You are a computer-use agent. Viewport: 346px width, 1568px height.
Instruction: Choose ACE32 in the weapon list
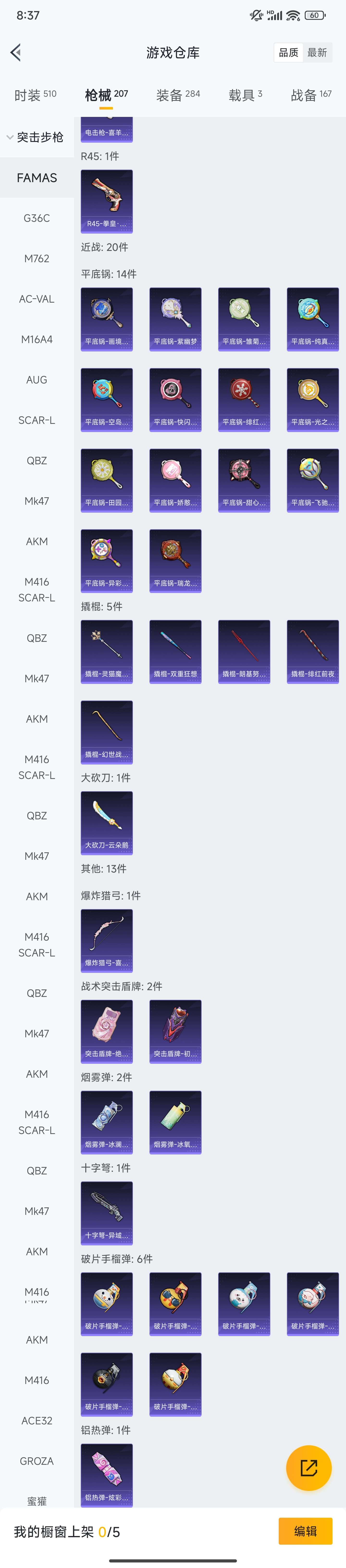click(x=37, y=1421)
